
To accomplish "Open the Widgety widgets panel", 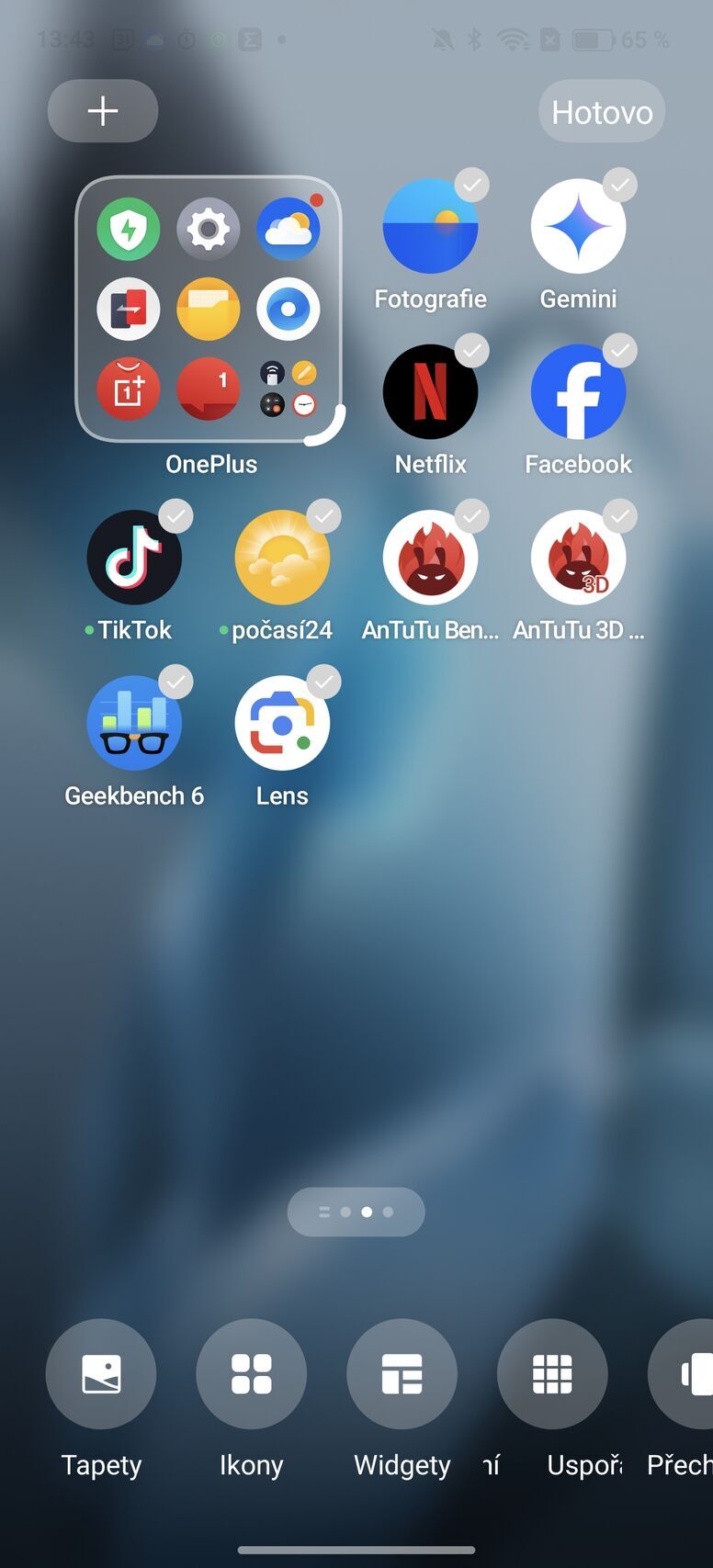I will 402,1373.
